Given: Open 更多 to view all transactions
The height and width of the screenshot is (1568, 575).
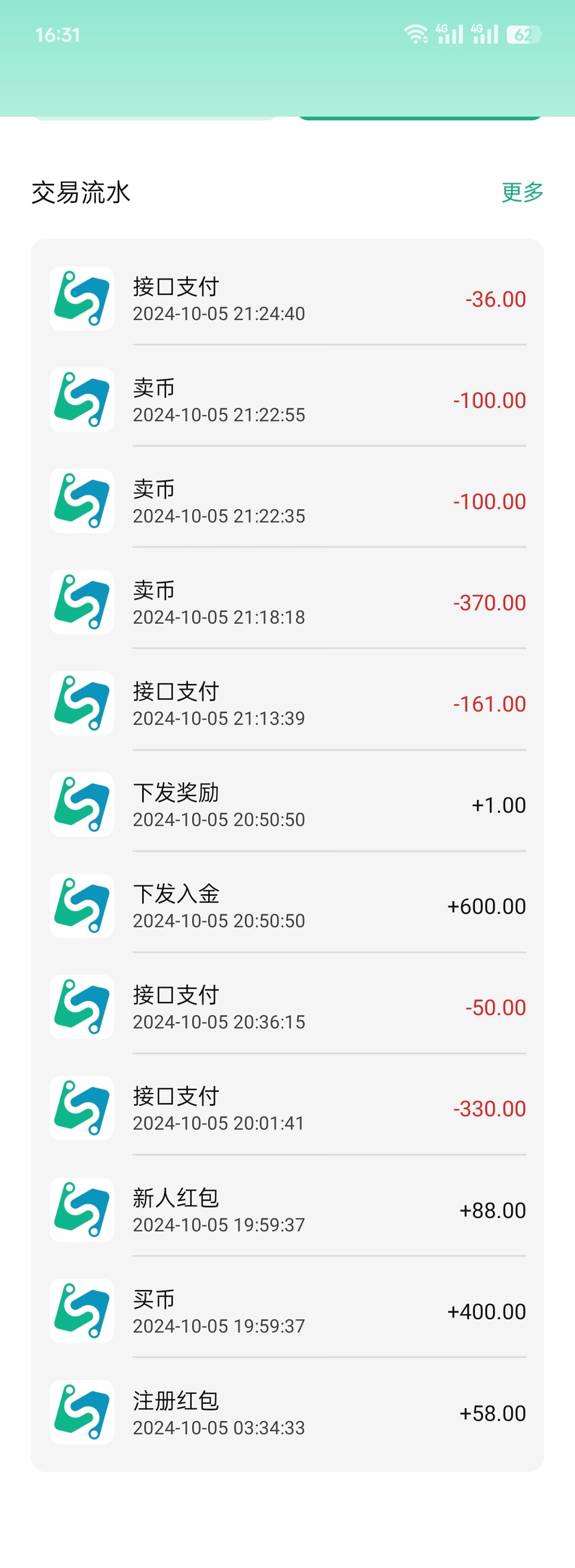Looking at the screenshot, I should point(522,192).
